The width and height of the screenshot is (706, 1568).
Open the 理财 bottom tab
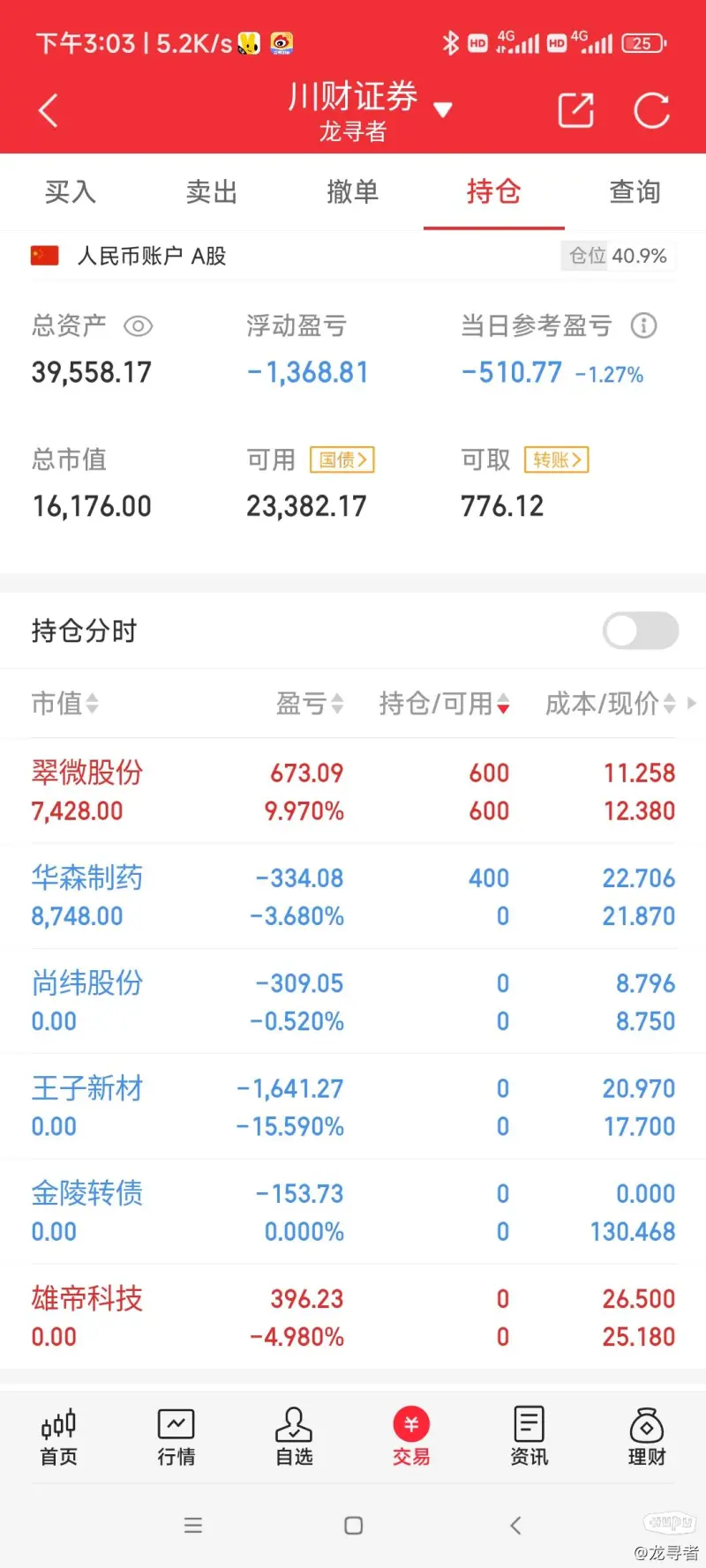click(647, 1437)
